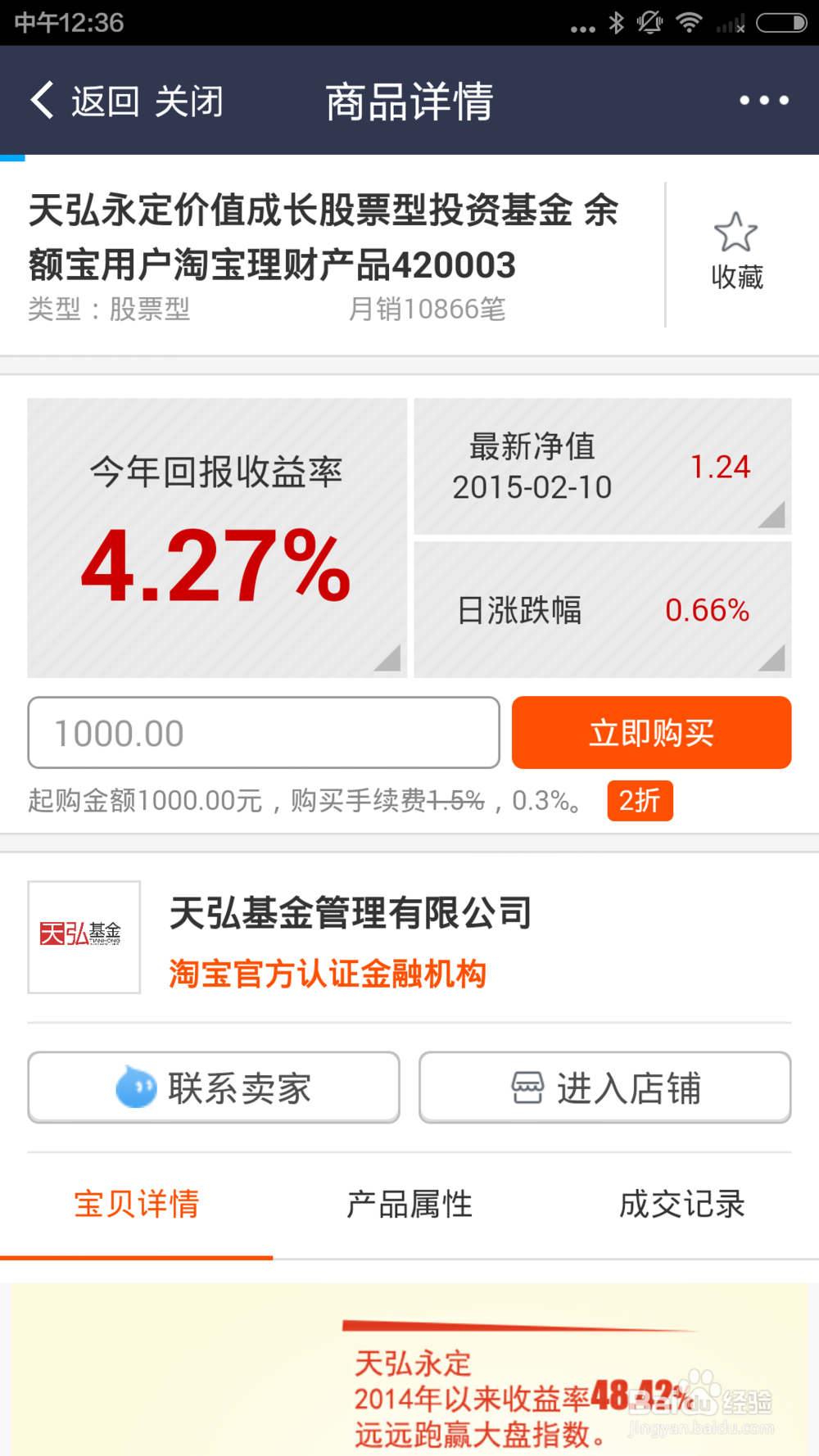Screen dimensions: 819x1456
Task: Tap the battery indicator in status bar
Action: click(x=782, y=22)
